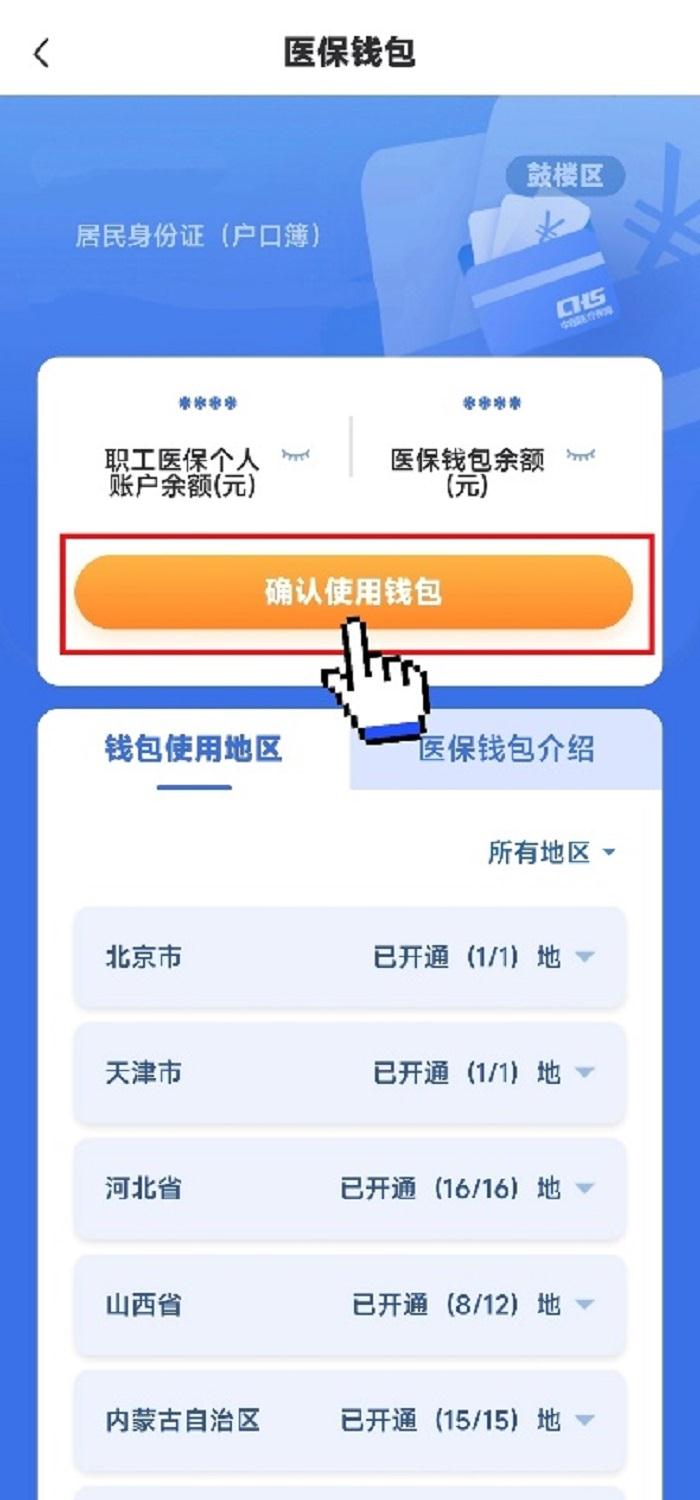Switch to the 医保钱包介绍 tab

[x=506, y=749]
